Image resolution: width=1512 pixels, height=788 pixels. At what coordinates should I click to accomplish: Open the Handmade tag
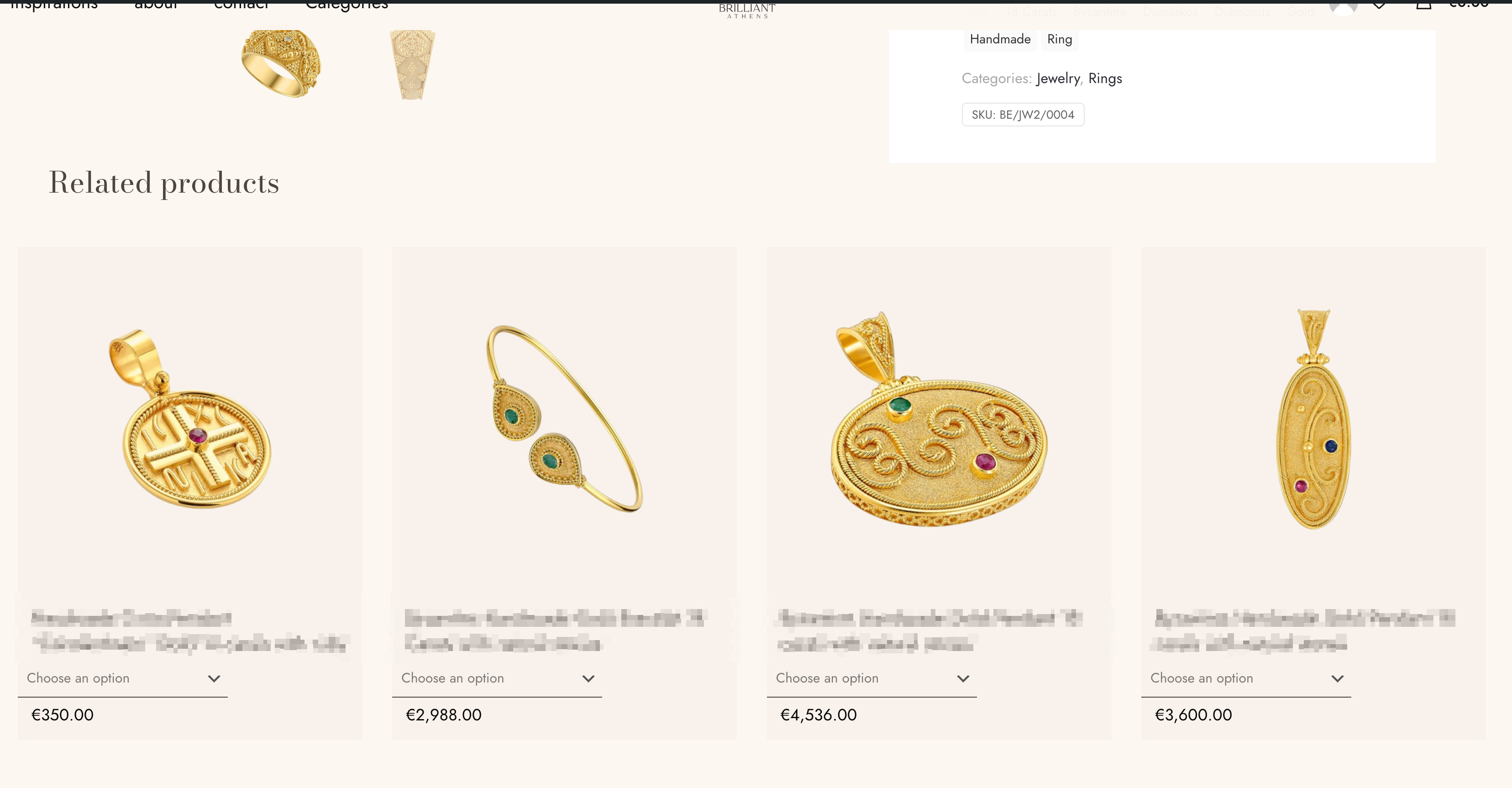(x=1000, y=39)
